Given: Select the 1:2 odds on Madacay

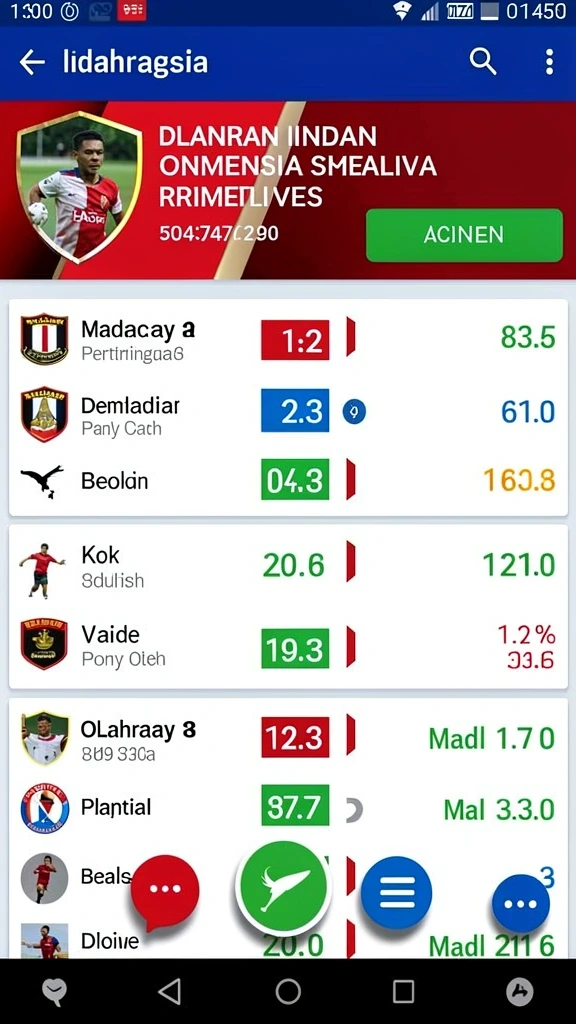Looking at the screenshot, I should (x=295, y=339).
